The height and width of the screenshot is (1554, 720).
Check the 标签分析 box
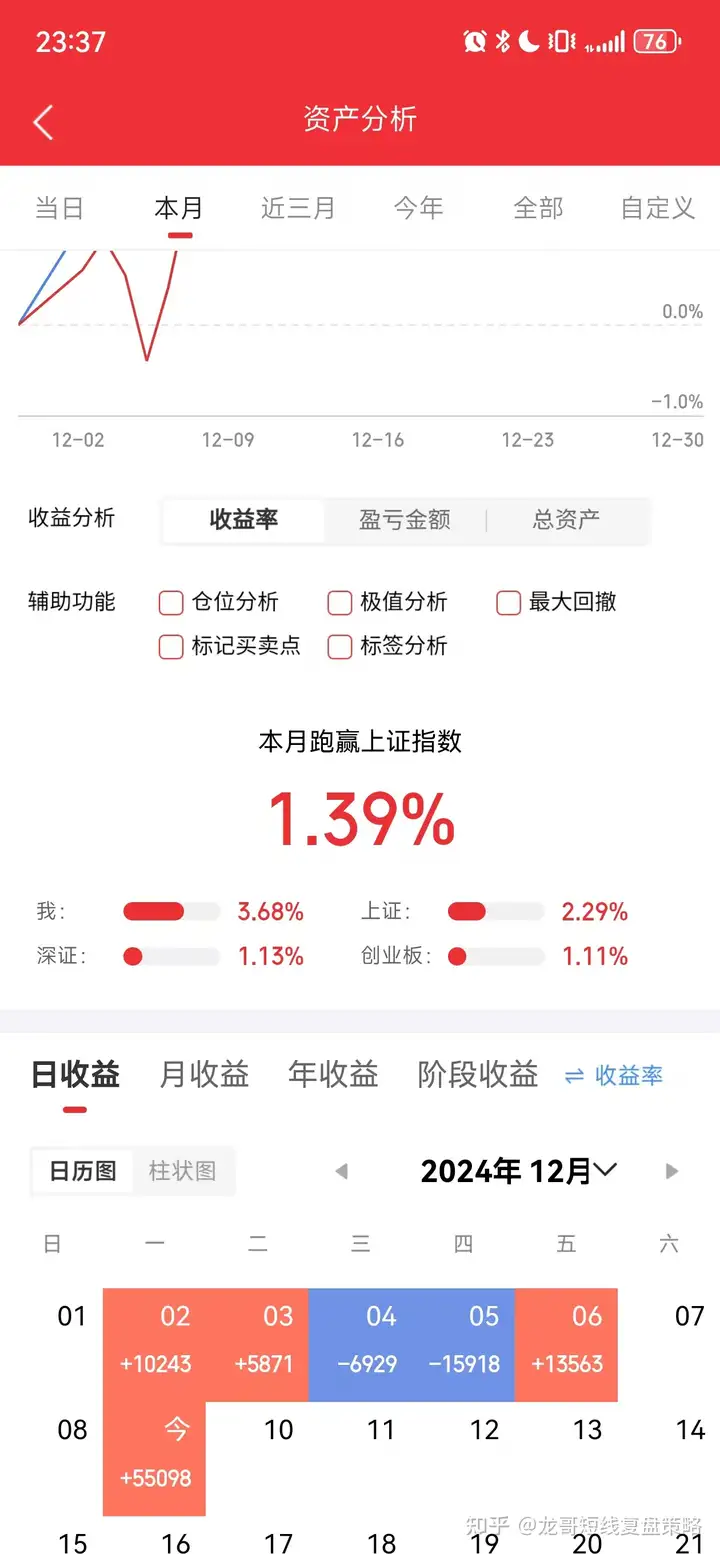point(340,646)
